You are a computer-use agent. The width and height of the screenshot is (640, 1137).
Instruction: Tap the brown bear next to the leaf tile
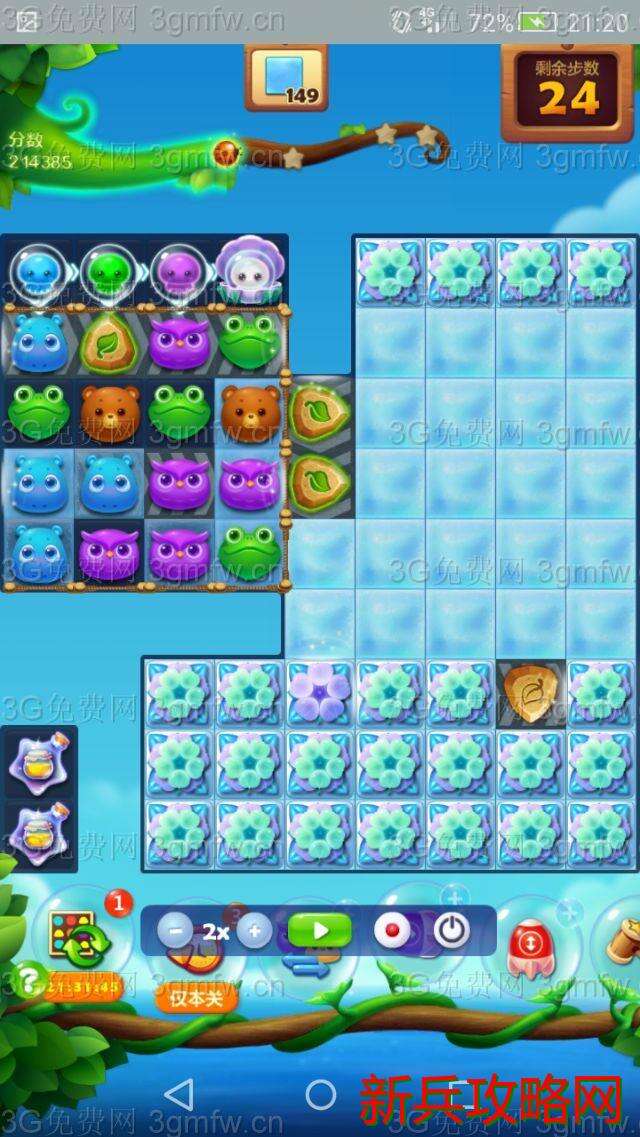pos(250,410)
